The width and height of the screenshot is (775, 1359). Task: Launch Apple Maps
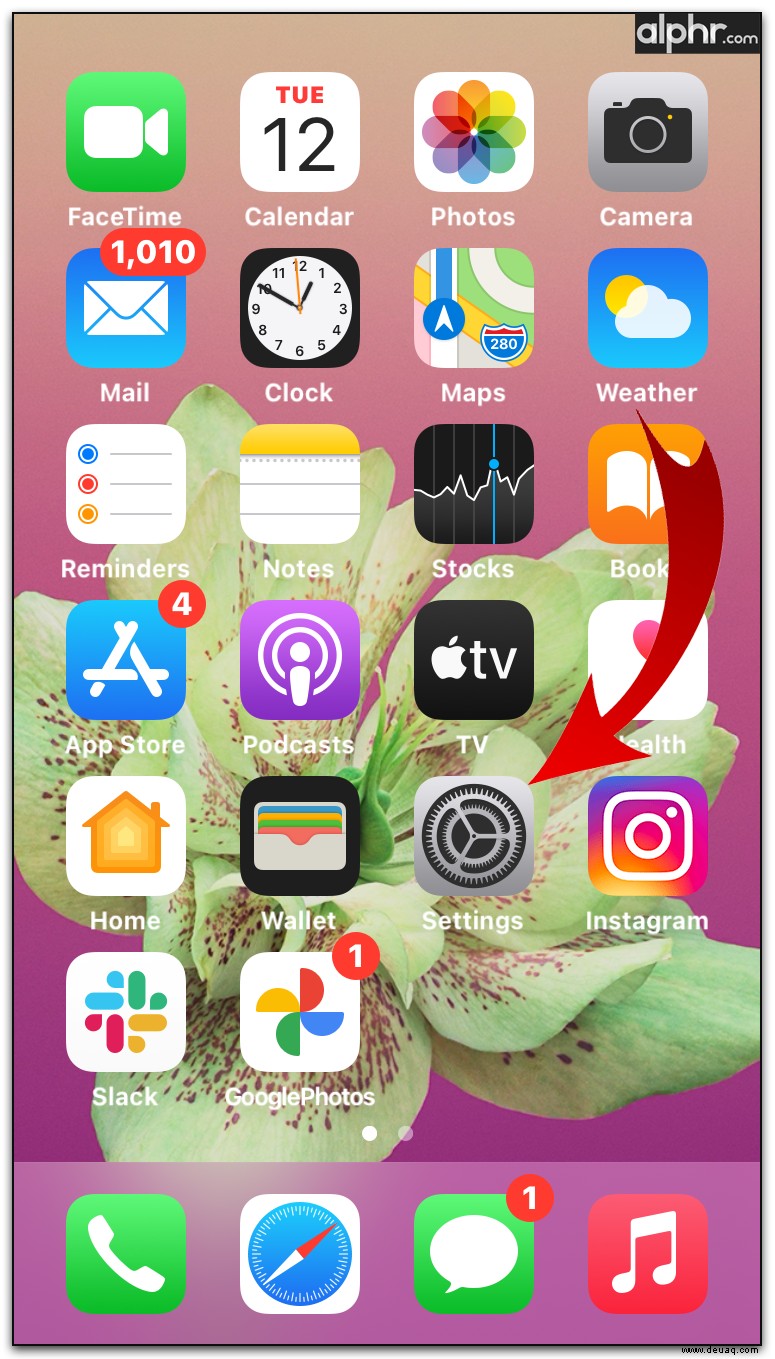[474, 308]
